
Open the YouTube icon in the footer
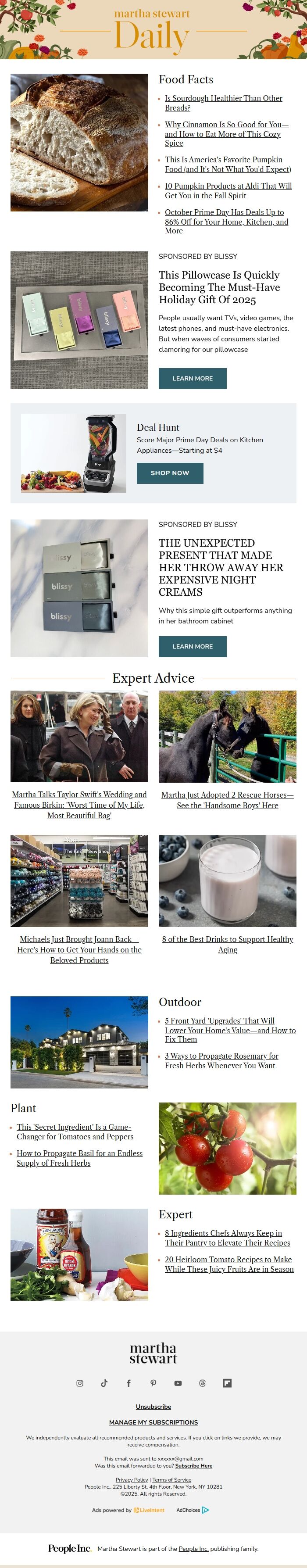tap(178, 1383)
